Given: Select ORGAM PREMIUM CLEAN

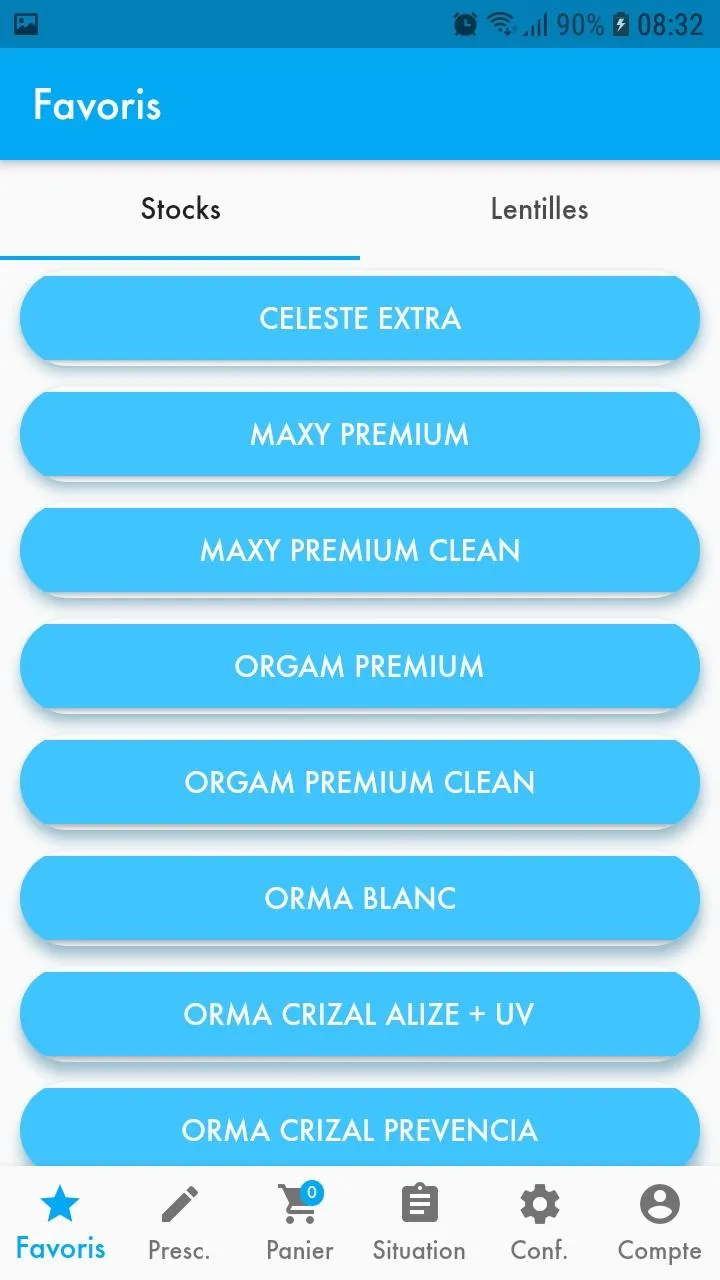Looking at the screenshot, I should tap(360, 783).
